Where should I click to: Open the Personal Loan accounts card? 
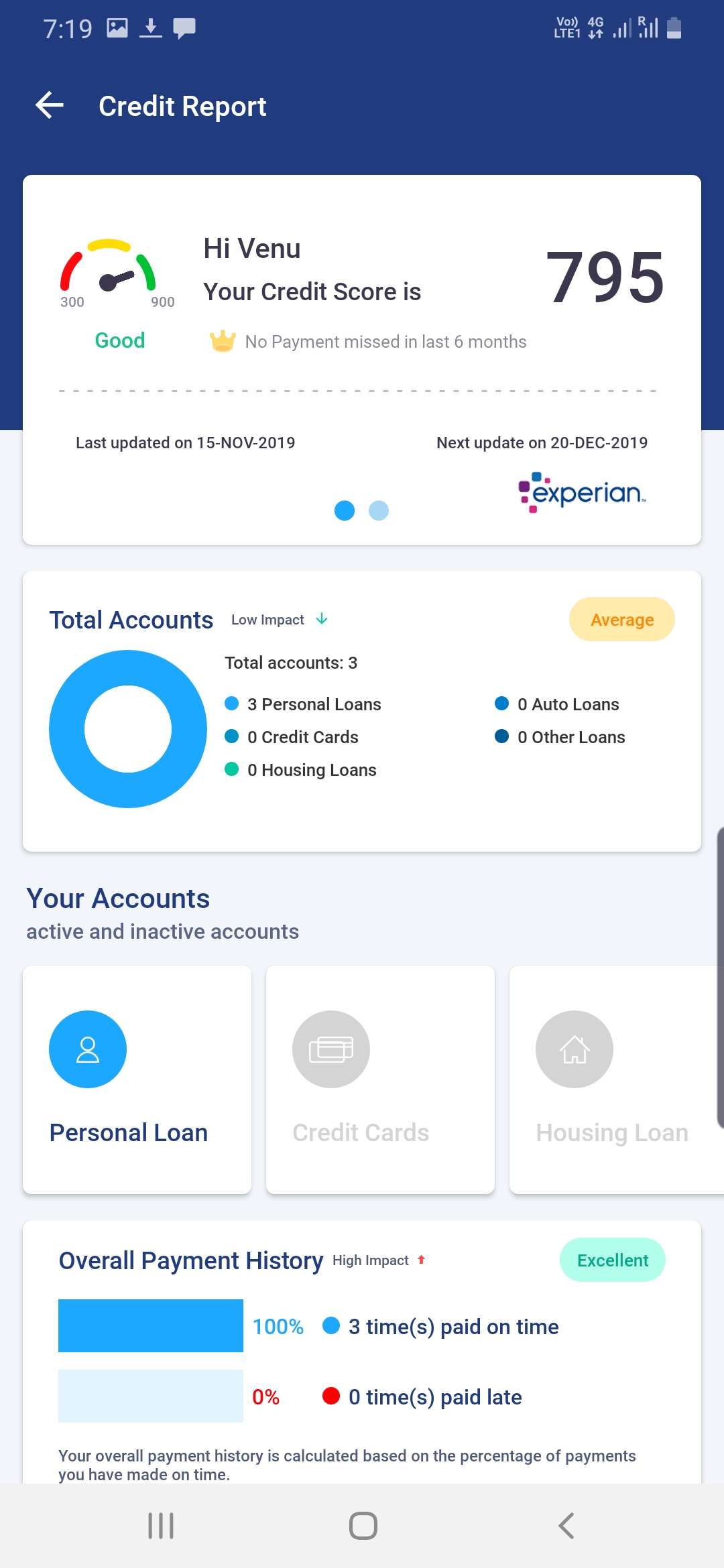(x=137, y=1080)
